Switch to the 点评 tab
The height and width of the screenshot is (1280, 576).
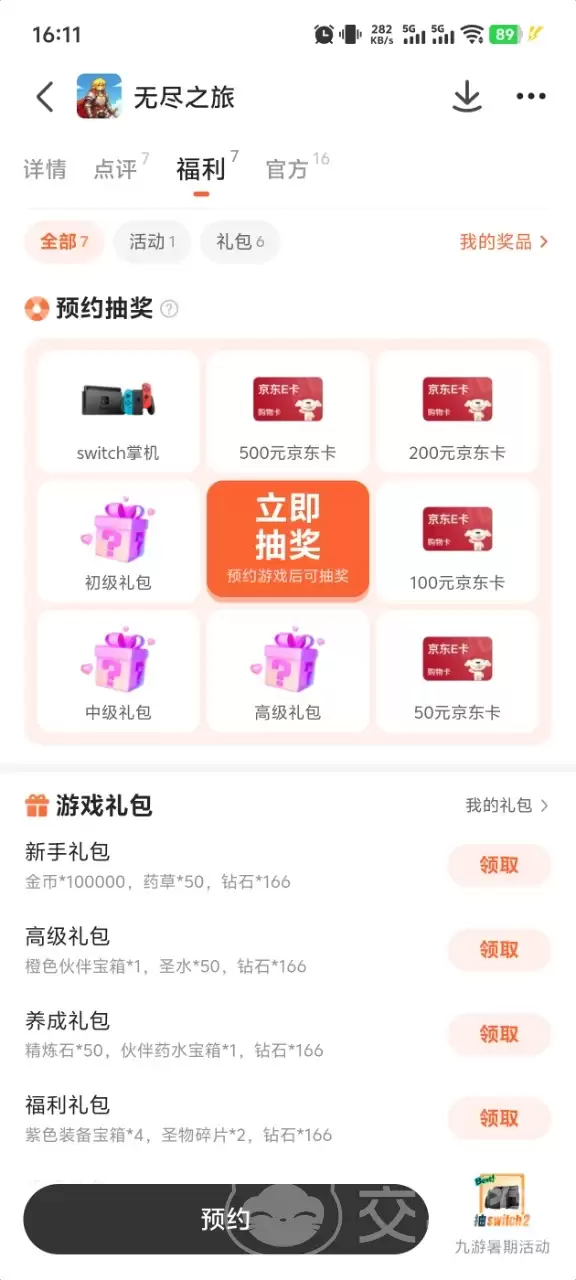(x=116, y=169)
